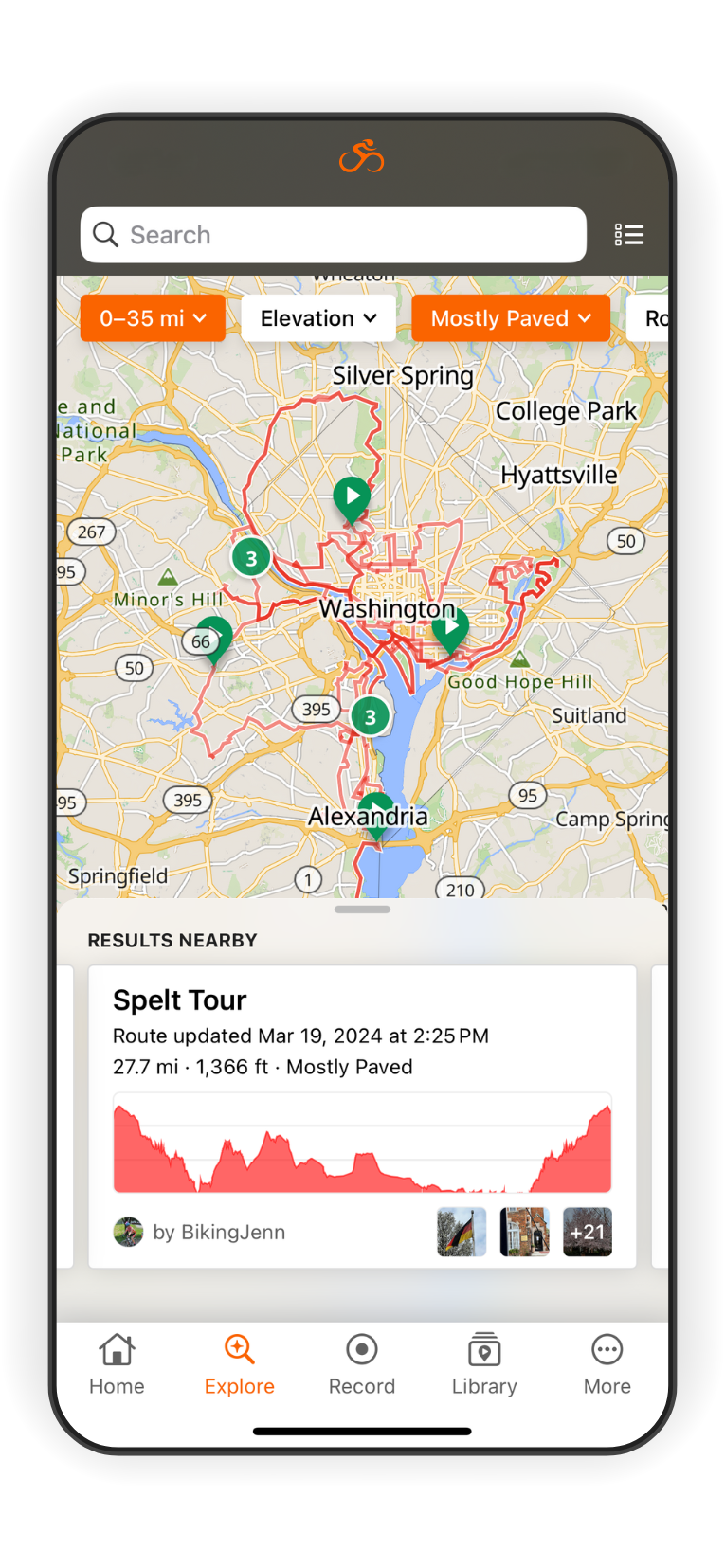Tap the route cluster marker near Route 395

coord(370,717)
